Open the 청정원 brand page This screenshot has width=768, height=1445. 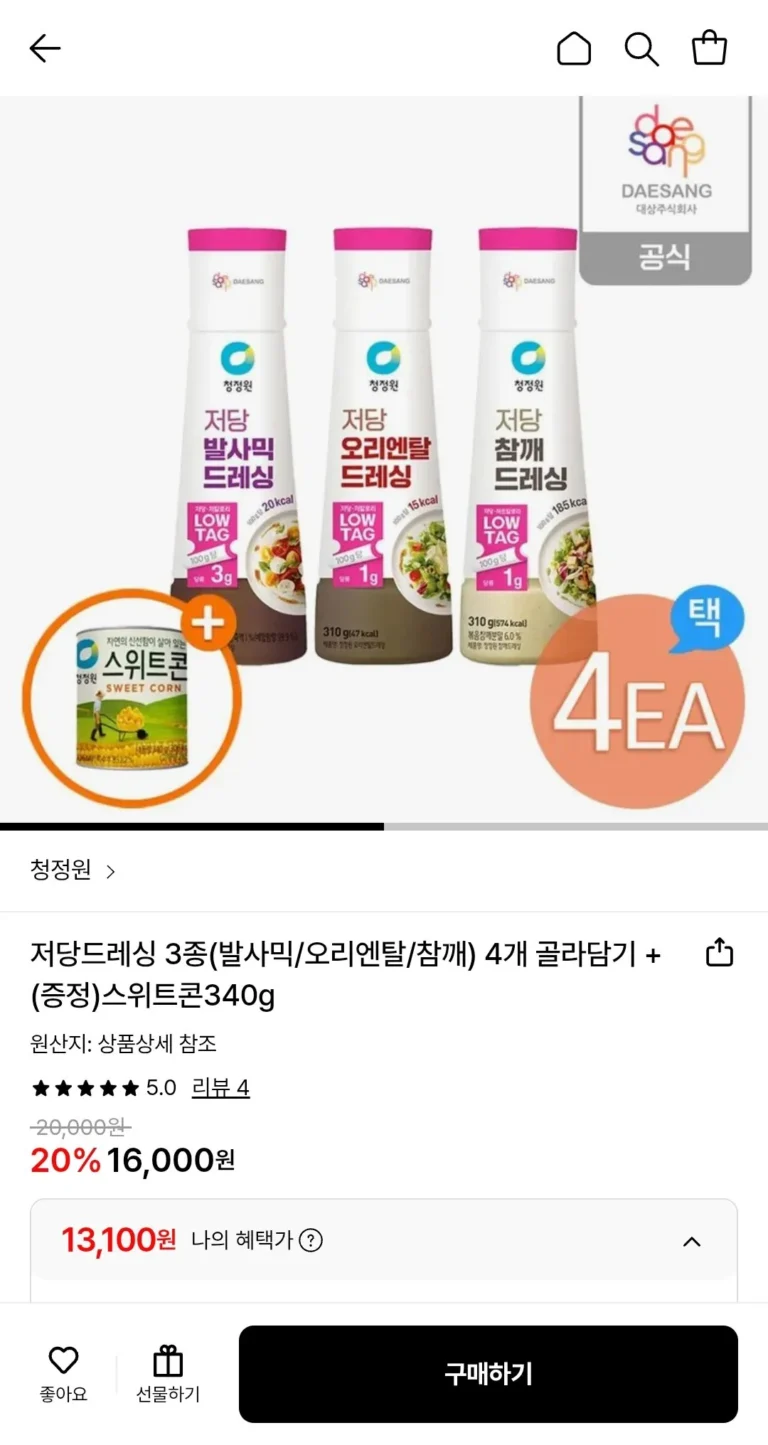73,870
